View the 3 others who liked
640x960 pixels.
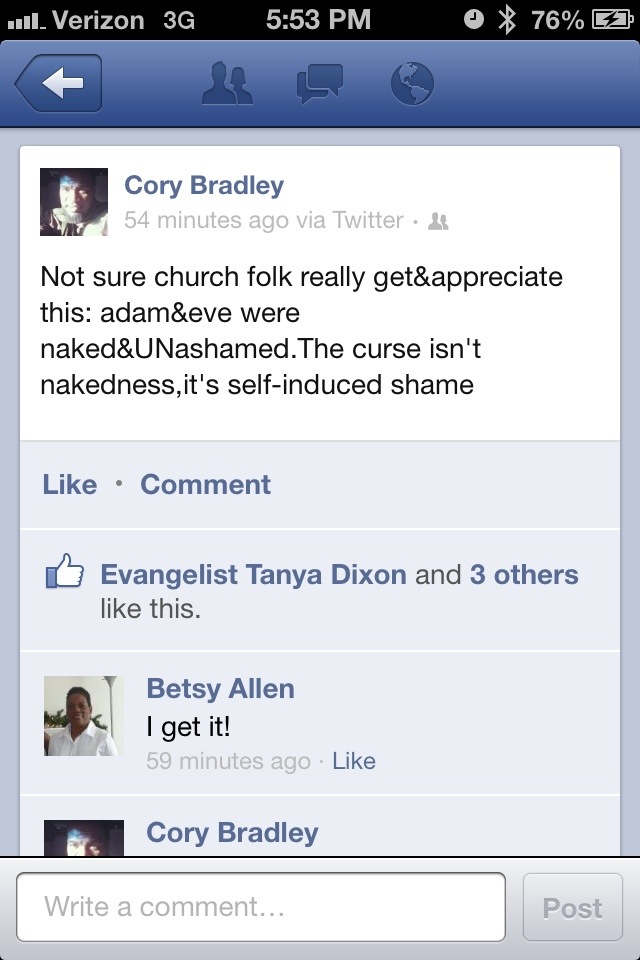click(523, 575)
